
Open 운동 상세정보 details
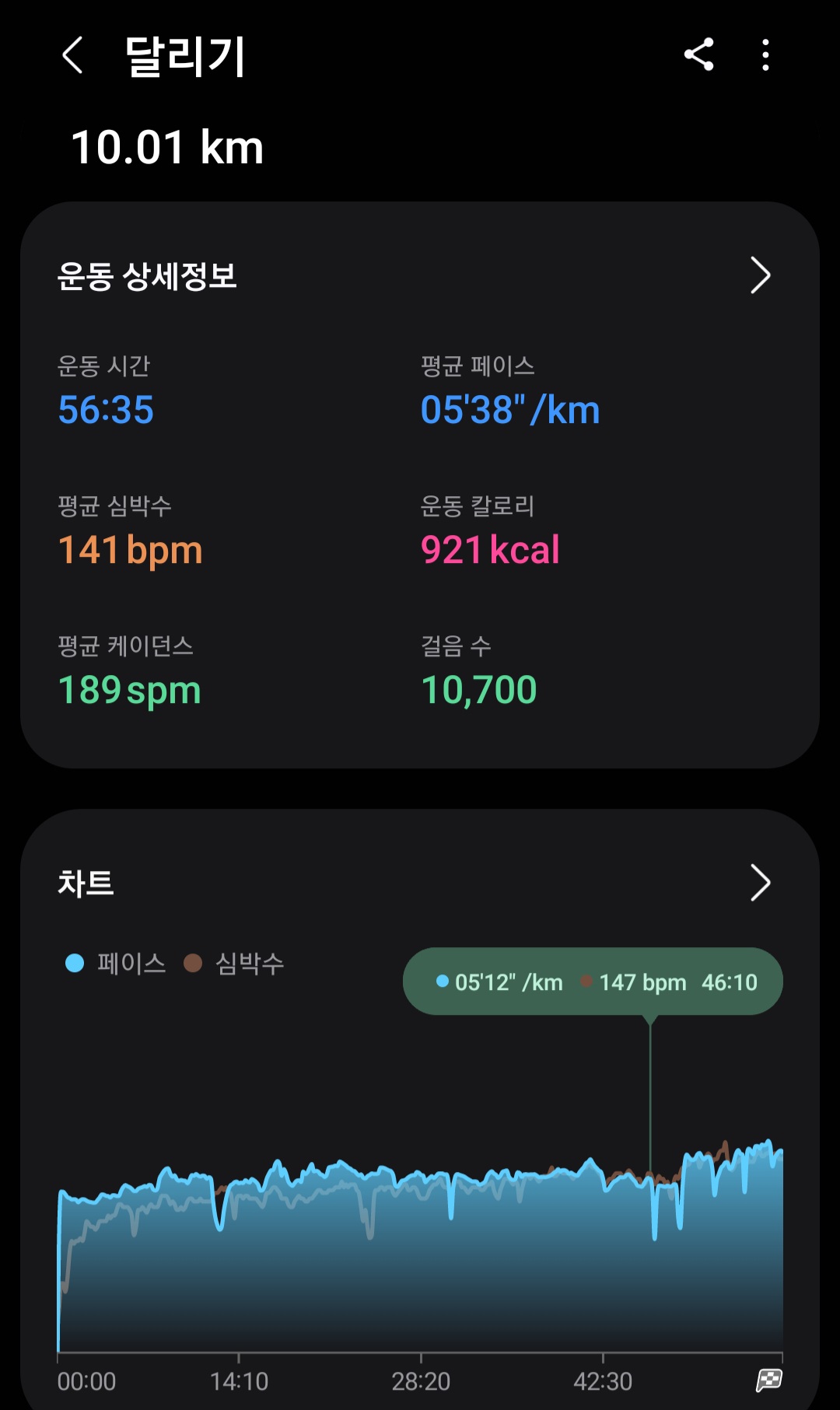pyautogui.click(x=760, y=275)
